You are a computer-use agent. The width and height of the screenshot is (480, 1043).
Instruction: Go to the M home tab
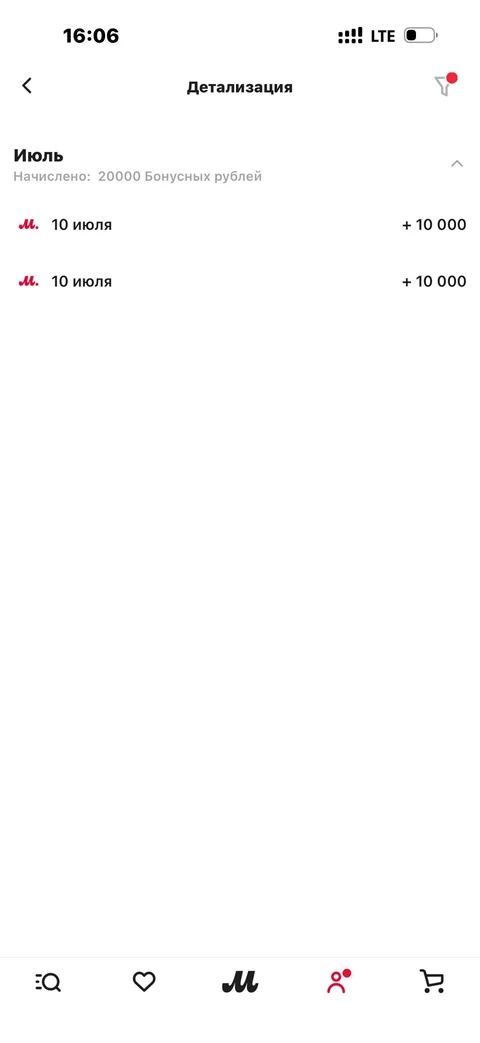[x=239, y=982]
